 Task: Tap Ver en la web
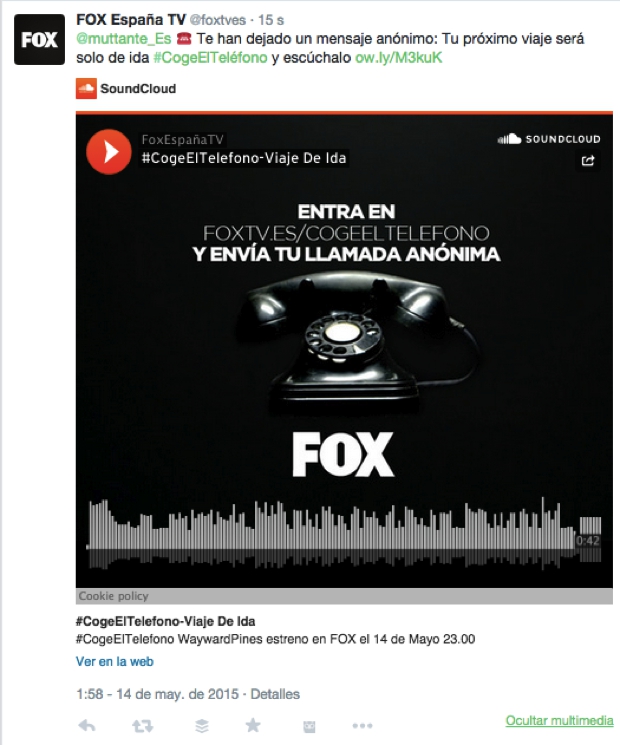[114, 661]
